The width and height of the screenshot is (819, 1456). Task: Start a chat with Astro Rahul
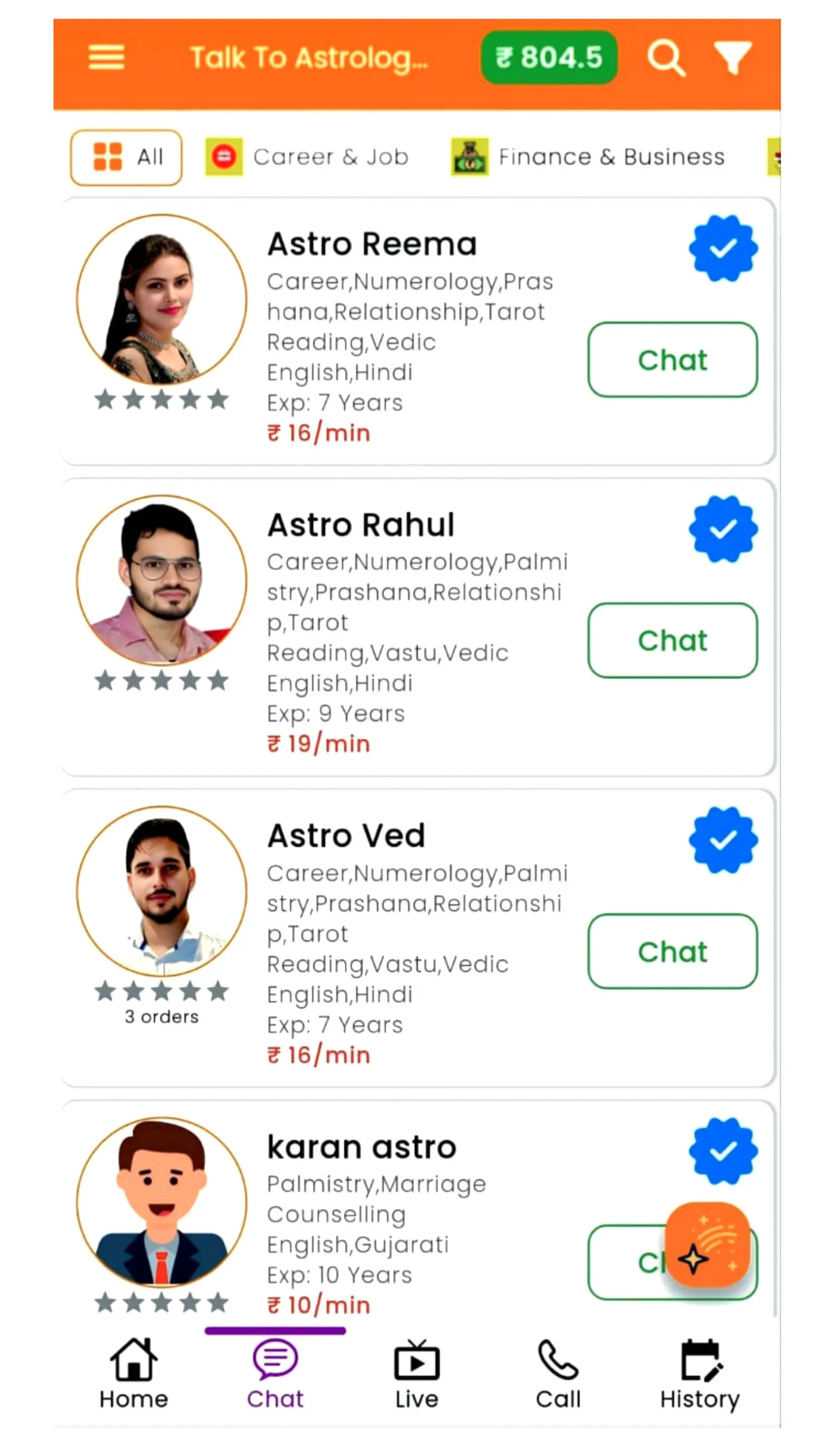(672, 640)
